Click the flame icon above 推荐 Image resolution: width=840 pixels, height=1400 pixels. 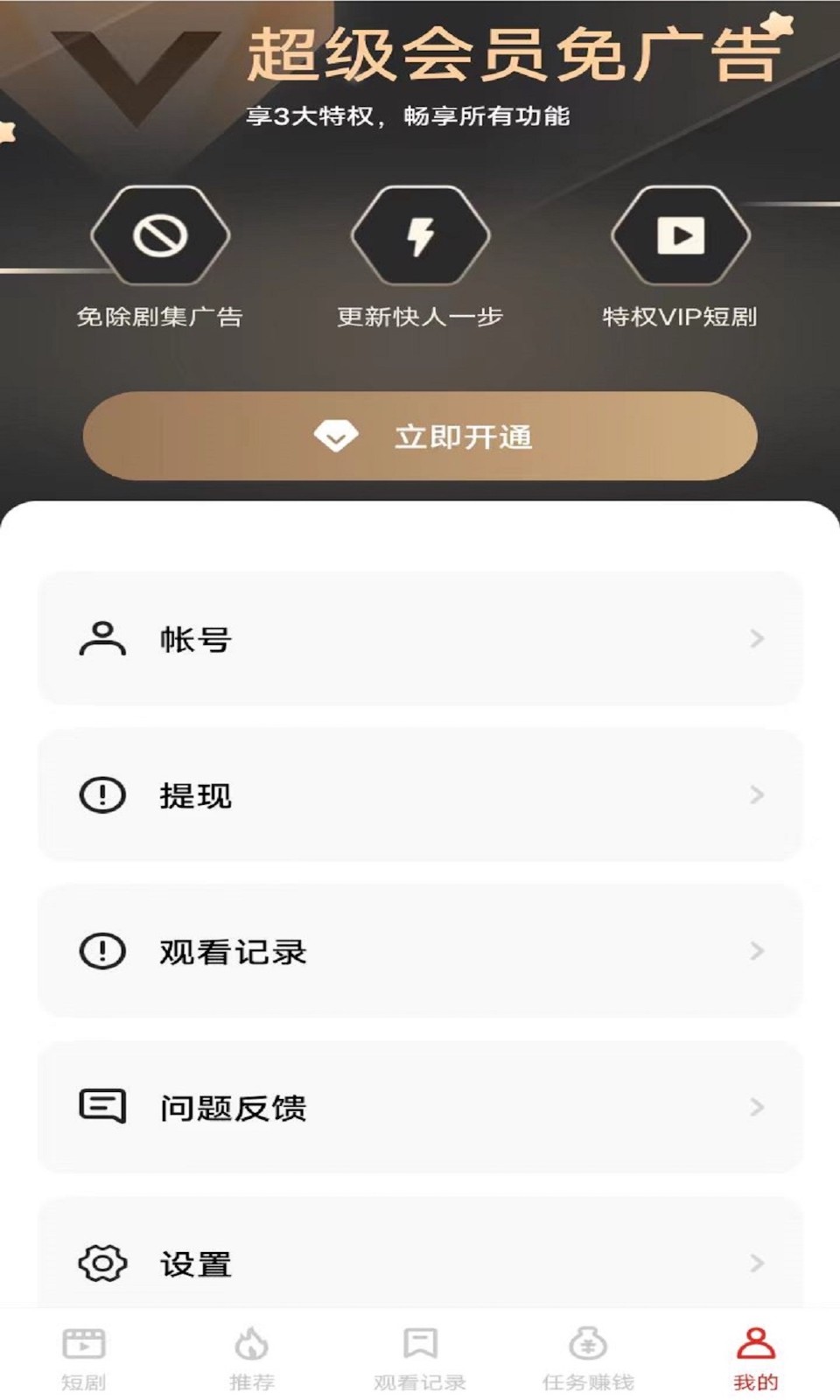tap(251, 1341)
